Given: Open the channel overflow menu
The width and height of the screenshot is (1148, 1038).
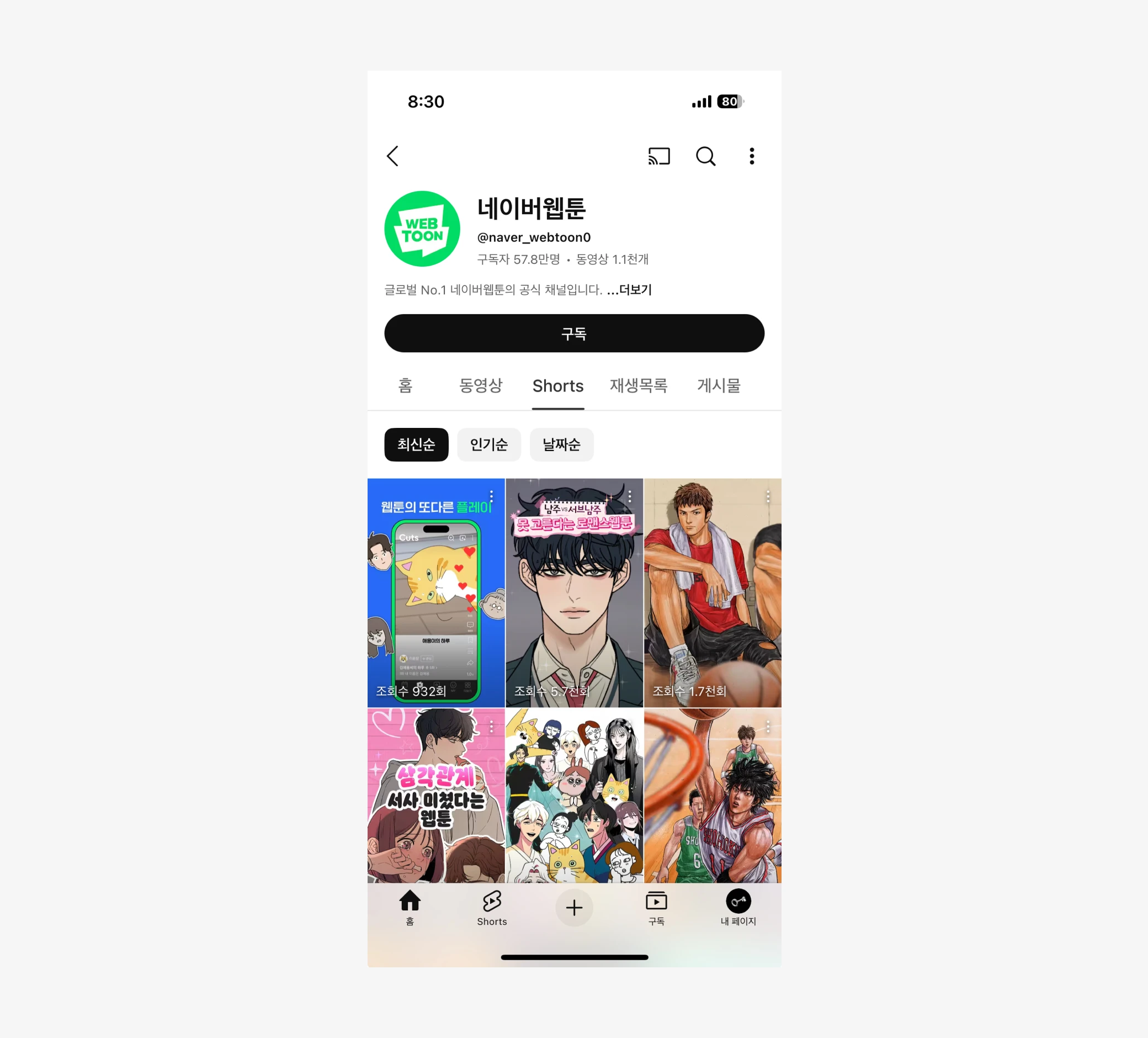Looking at the screenshot, I should [x=752, y=156].
